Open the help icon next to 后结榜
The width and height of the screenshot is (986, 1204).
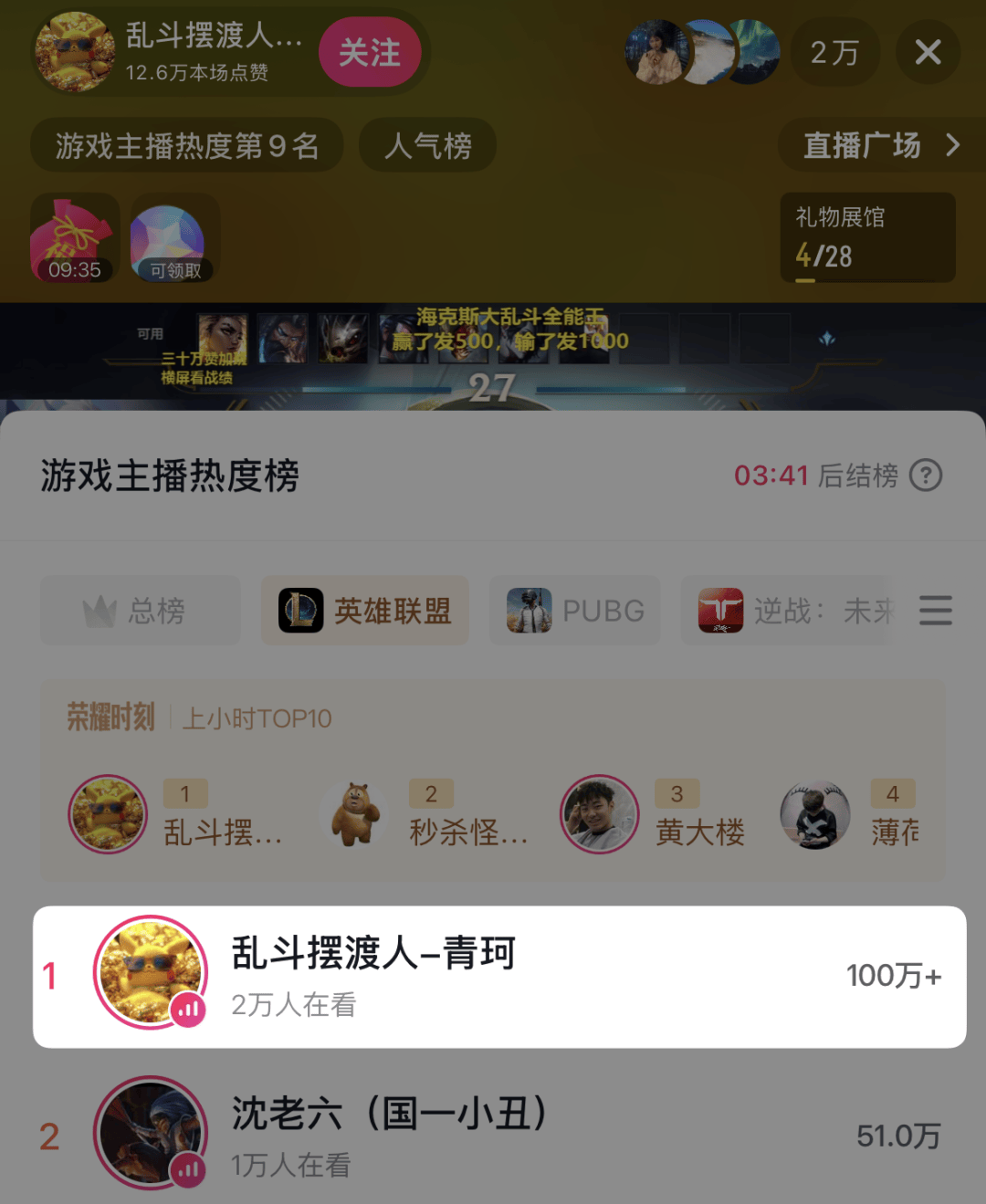[x=926, y=476]
